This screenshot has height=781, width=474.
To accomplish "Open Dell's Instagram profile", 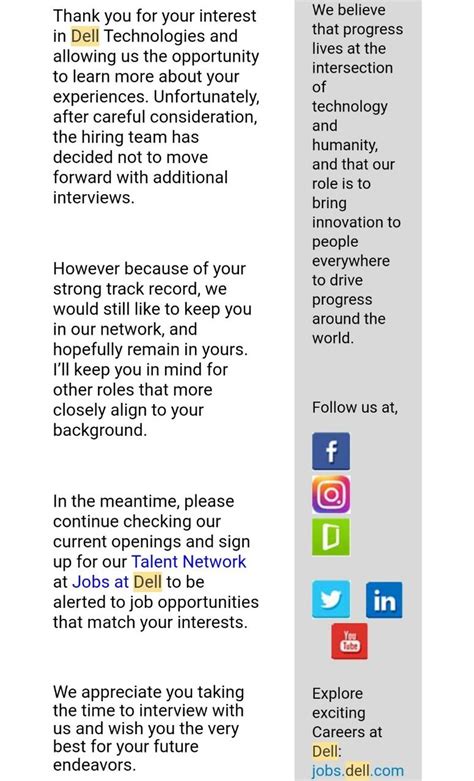I will click(331, 494).
